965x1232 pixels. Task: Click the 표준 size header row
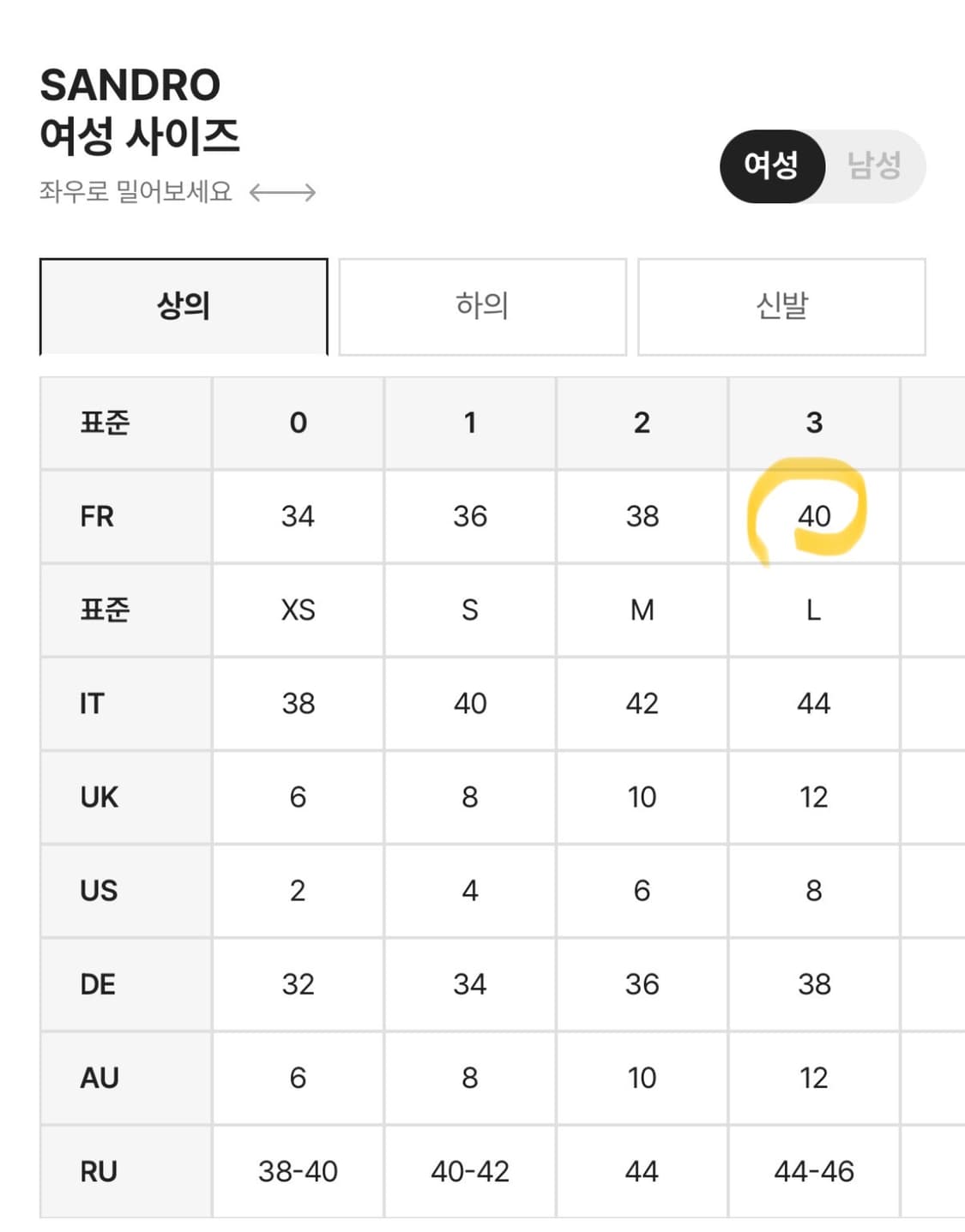(126, 423)
